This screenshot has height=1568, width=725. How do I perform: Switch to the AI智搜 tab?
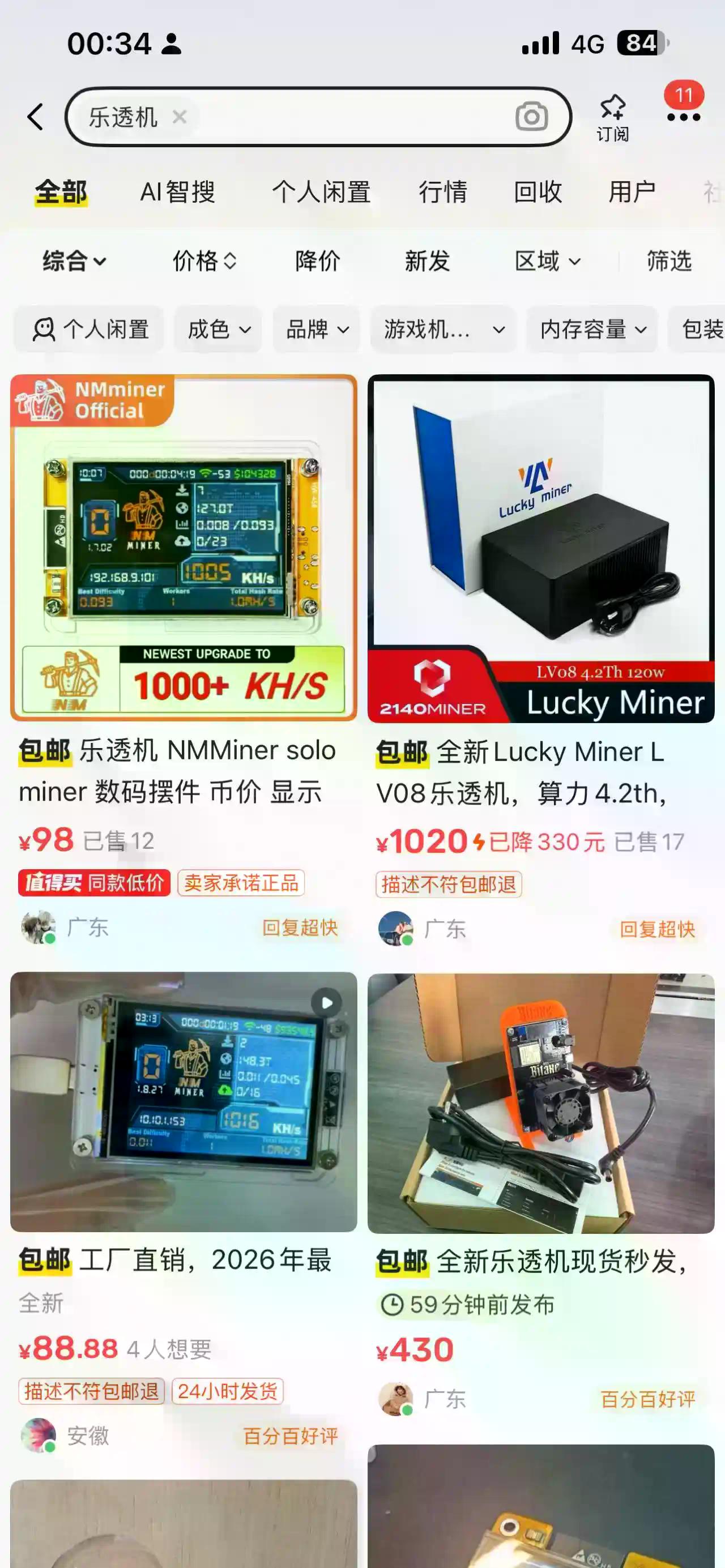click(178, 193)
